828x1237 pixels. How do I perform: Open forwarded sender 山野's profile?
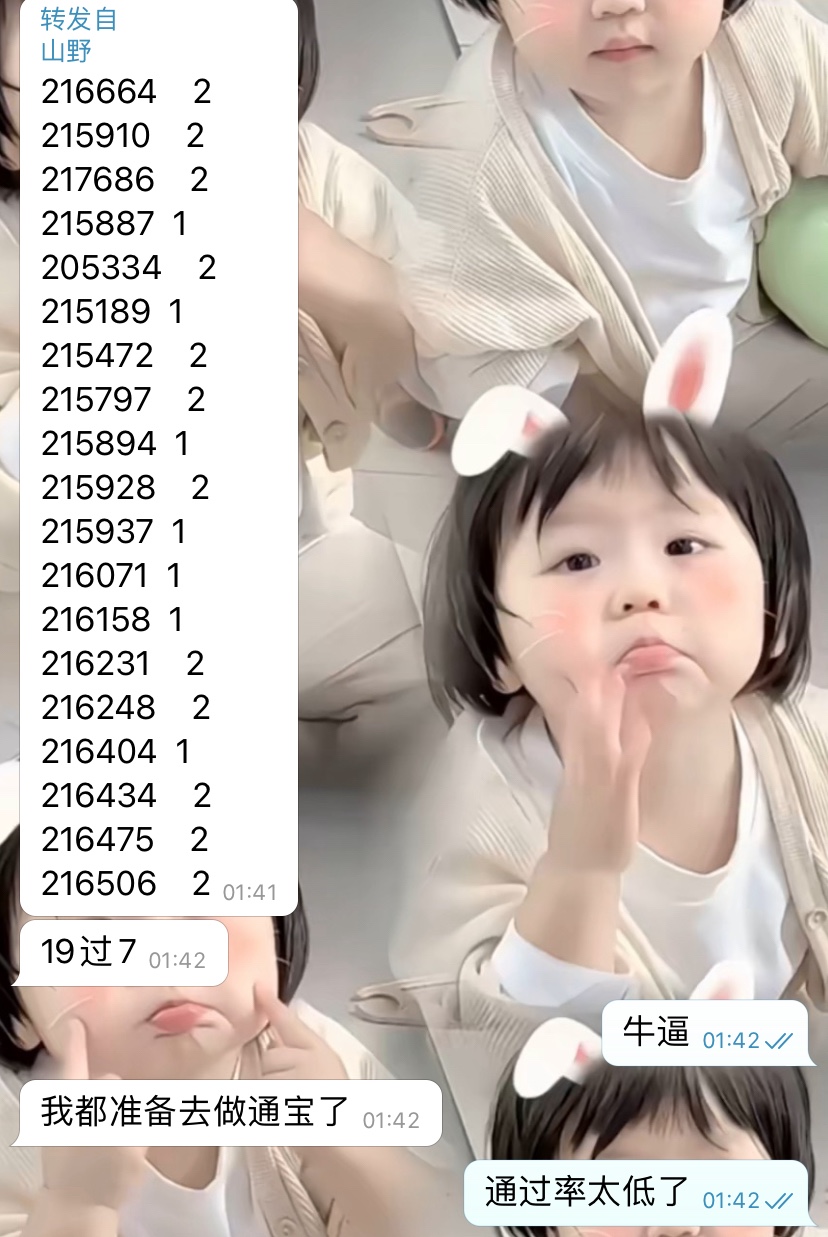66,50
